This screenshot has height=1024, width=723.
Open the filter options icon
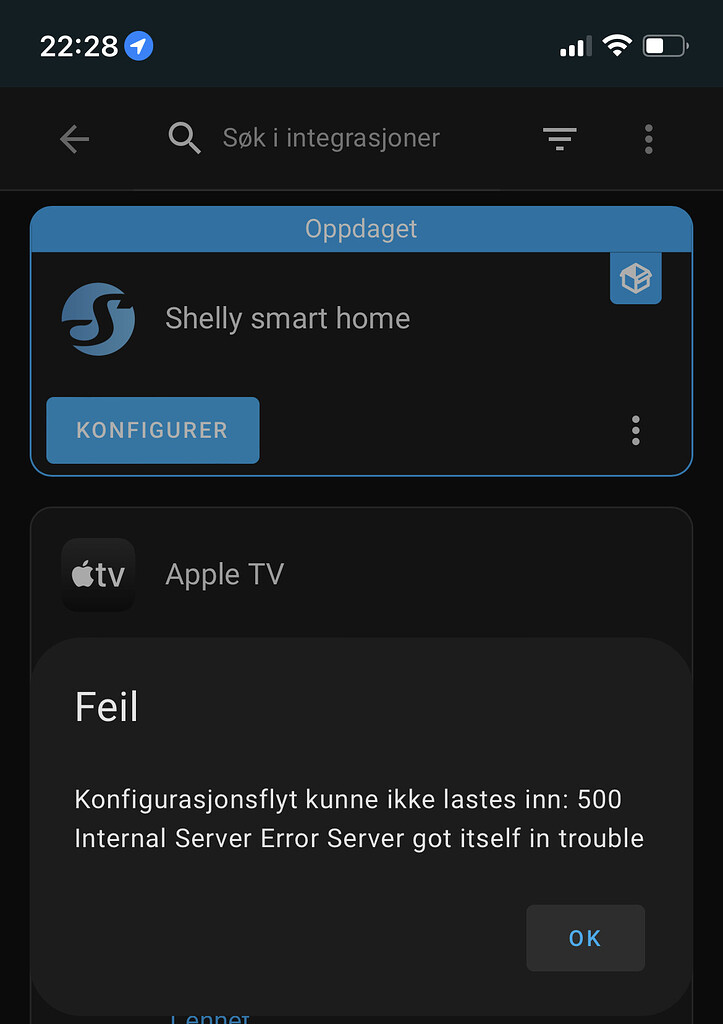click(x=560, y=139)
